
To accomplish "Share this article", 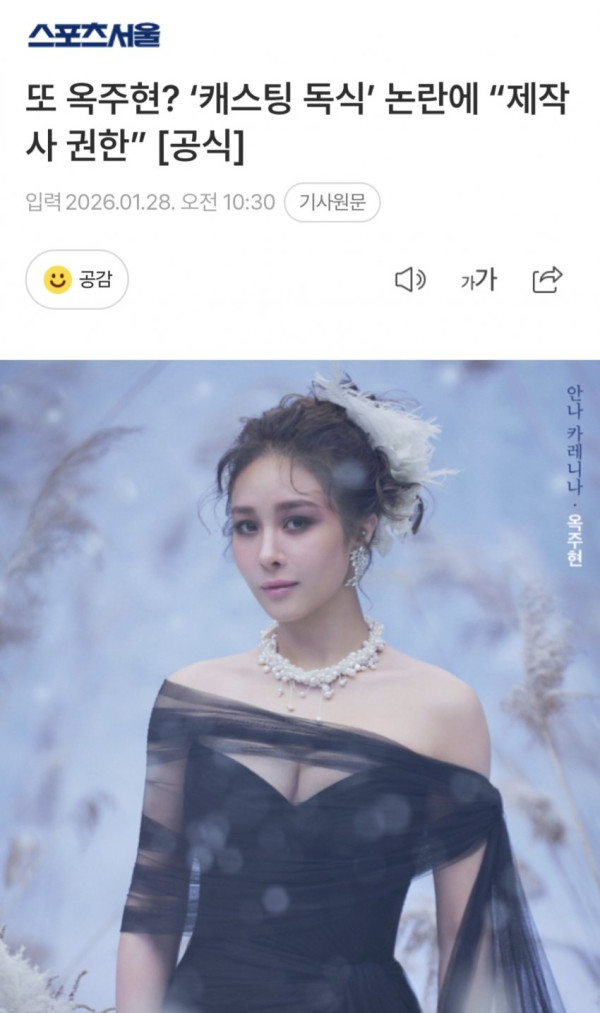I will coord(547,279).
